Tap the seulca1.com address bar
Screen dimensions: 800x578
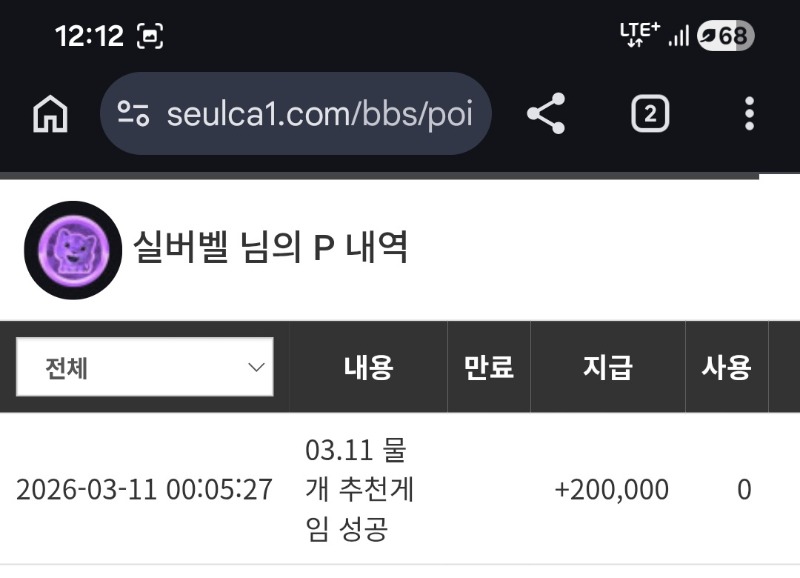coord(296,113)
